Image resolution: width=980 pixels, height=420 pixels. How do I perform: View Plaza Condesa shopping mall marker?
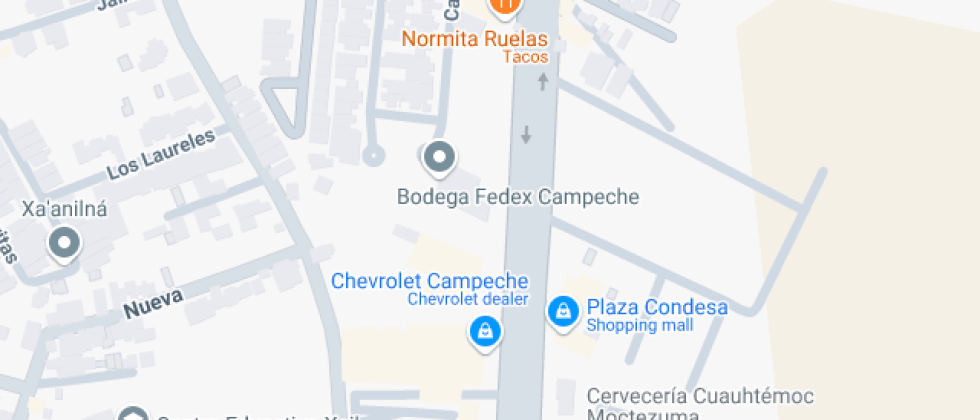563,310
